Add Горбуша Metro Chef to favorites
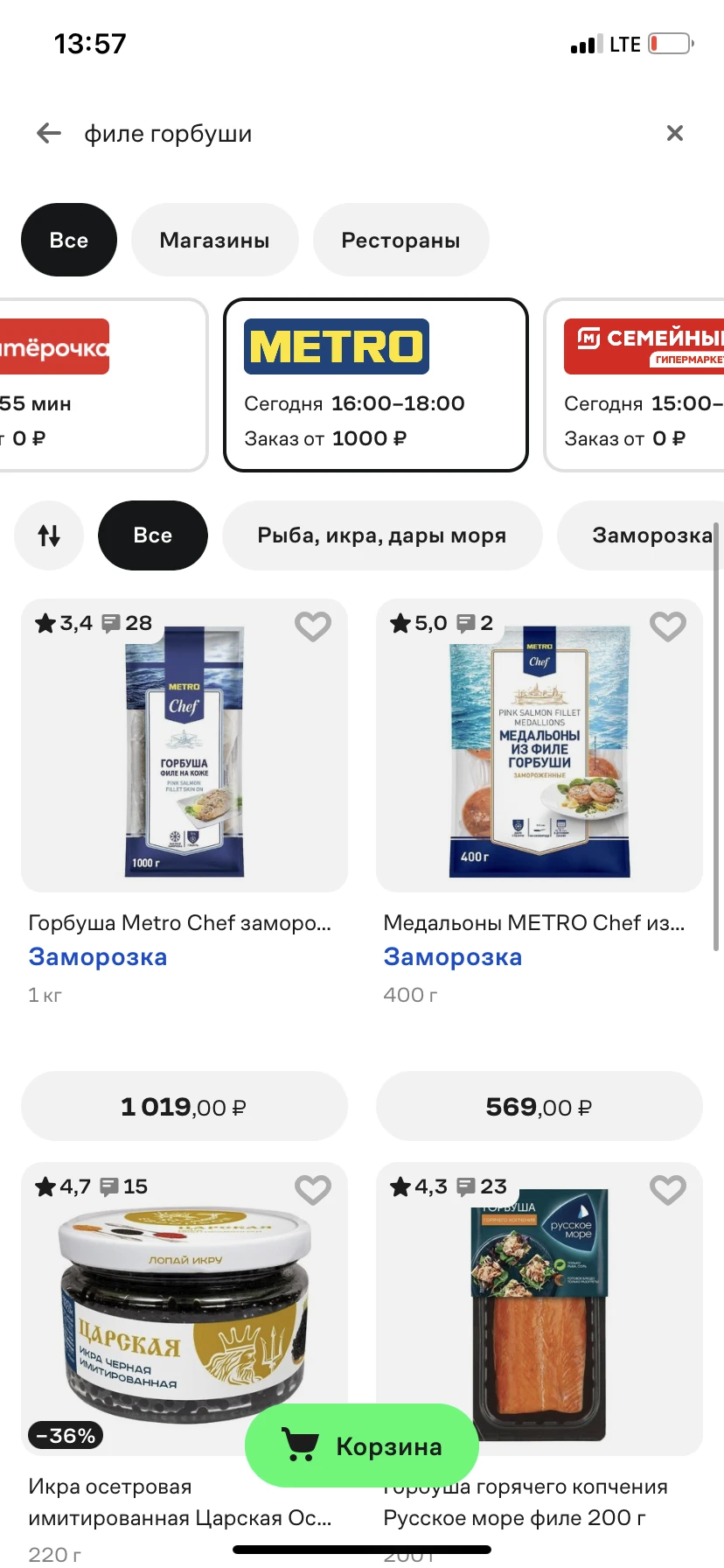724x1568 pixels. (x=312, y=626)
